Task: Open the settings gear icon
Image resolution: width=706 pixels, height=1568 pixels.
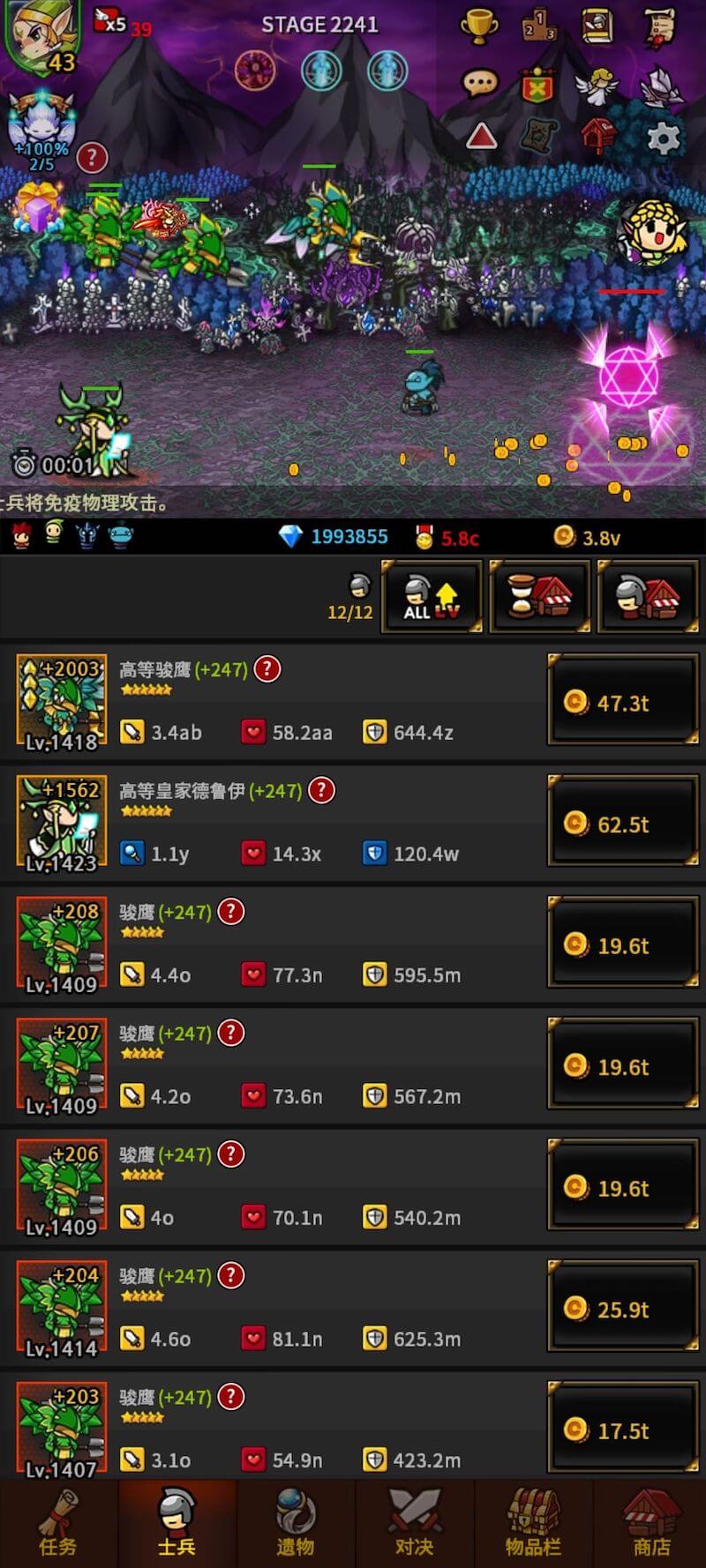Action: coord(663,138)
